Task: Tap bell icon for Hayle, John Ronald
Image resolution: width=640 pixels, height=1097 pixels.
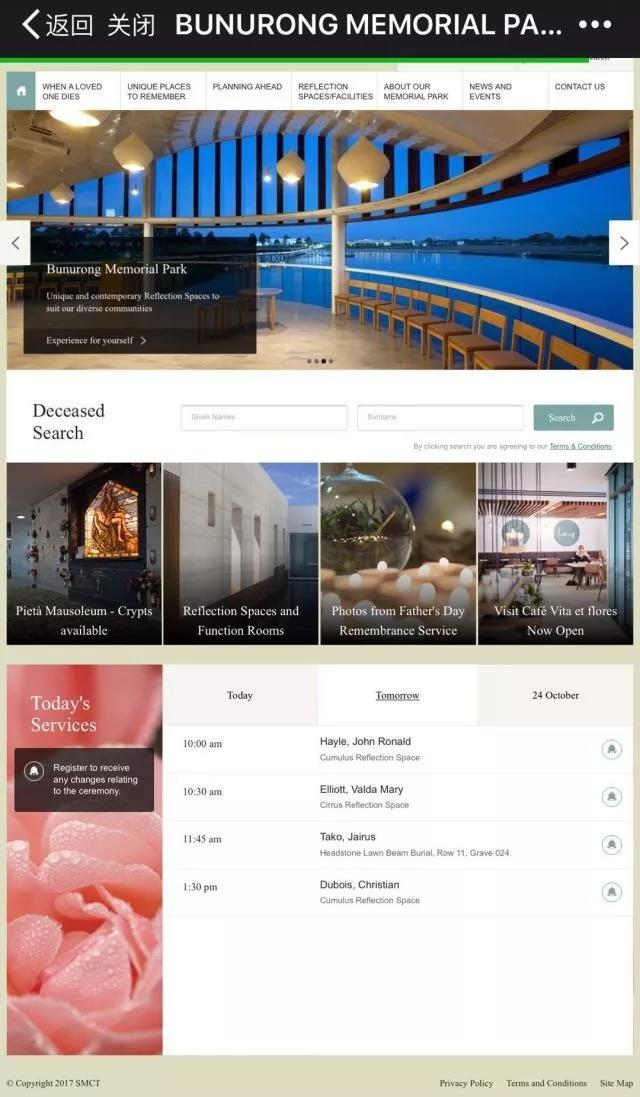Action: 611,749
